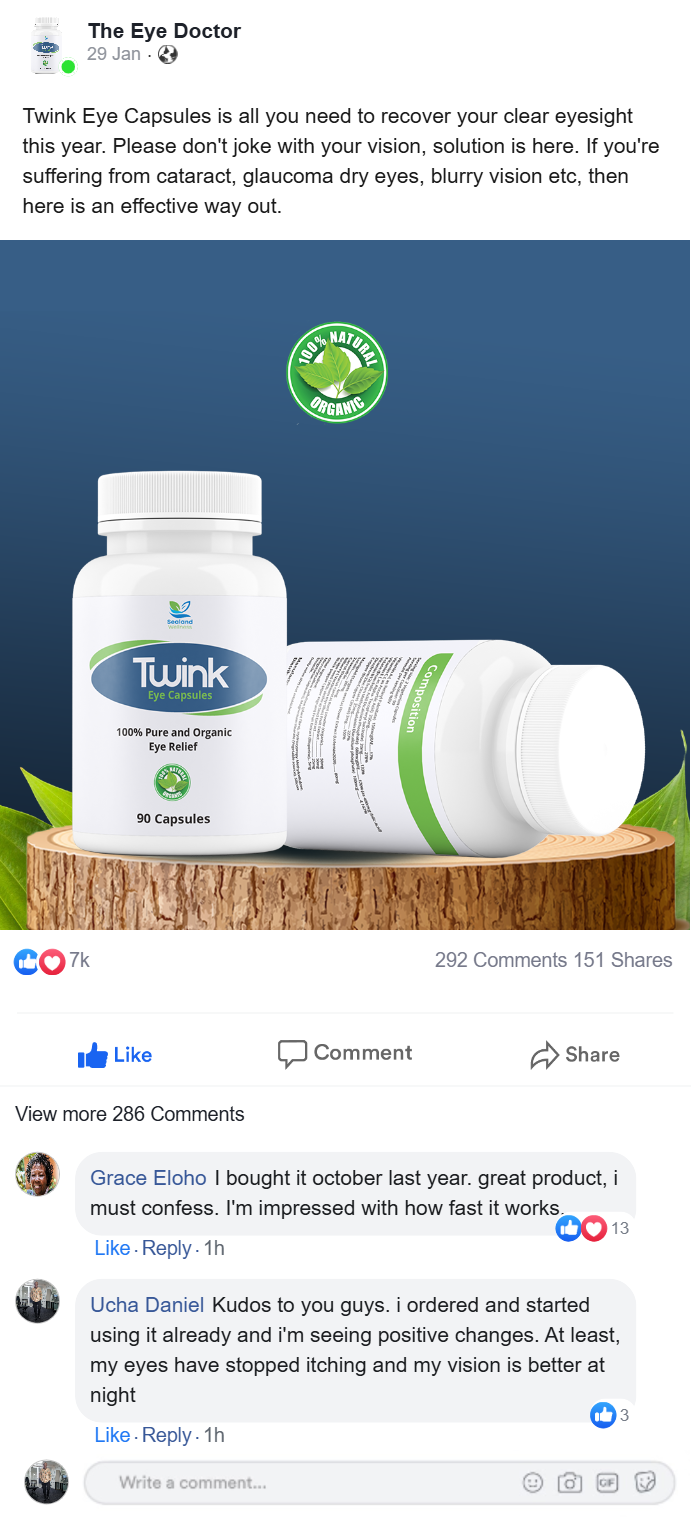Image resolution: width=691 pixels, height=1518 pixels.
Task: Add a sticker to the comment
Action: pyautogui.click(x=645, y=1483)
